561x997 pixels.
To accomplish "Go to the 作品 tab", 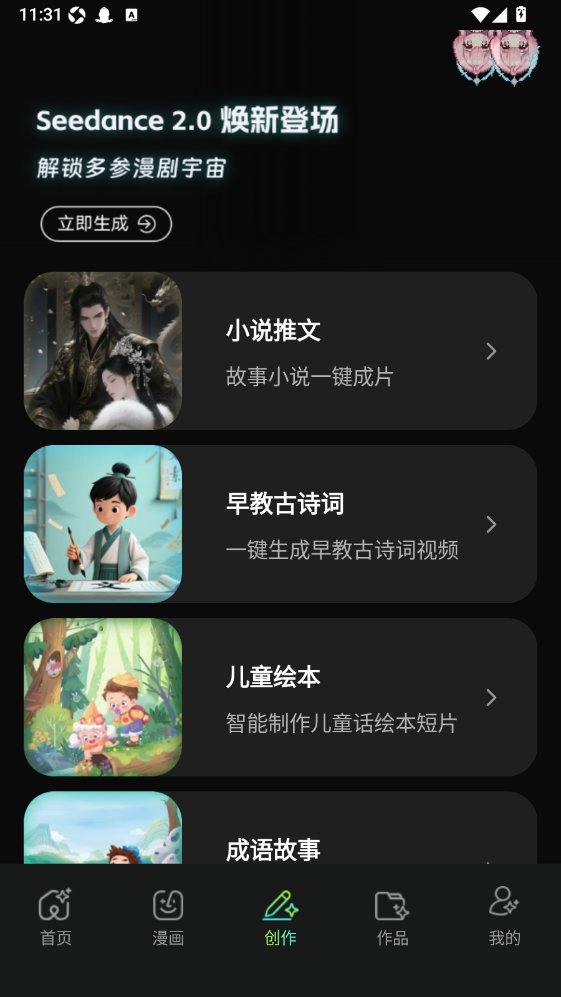I will pyautogui.click(x=392, y=916).
